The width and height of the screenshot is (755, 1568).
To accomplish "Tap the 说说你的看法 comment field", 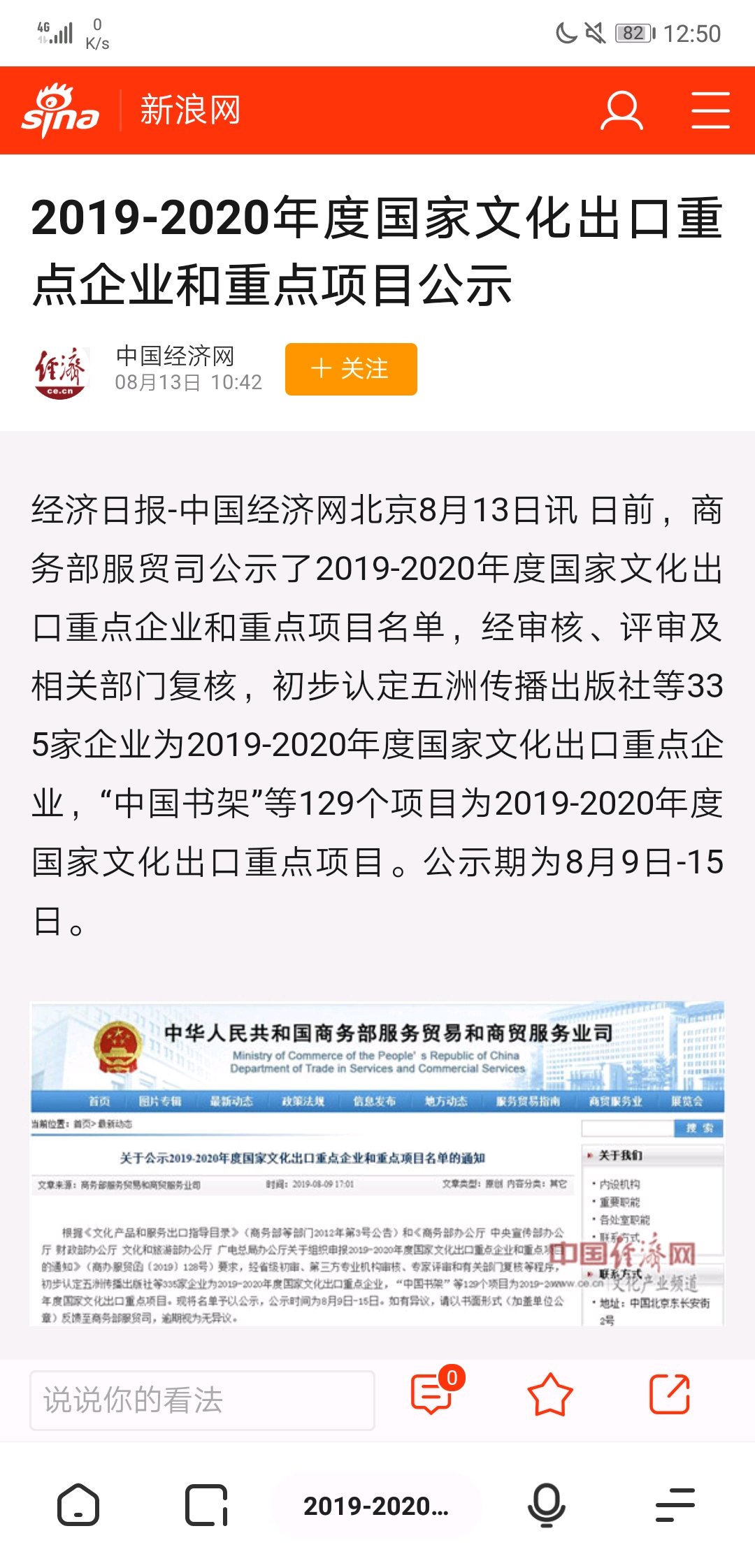I will pos(202,1400).
